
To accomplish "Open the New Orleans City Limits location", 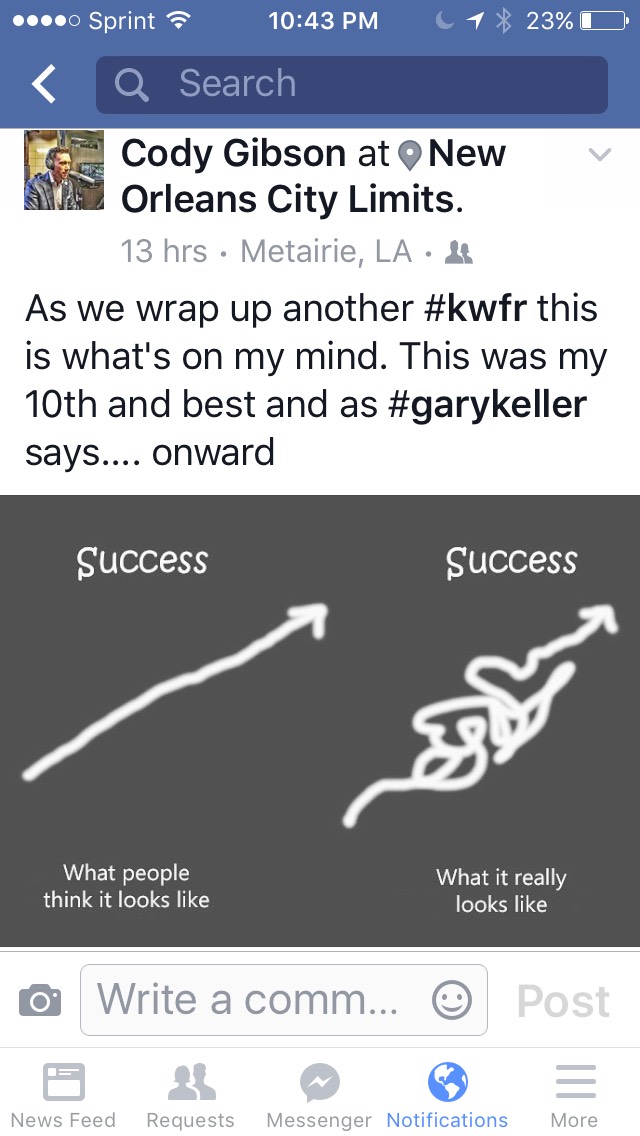I will pos(314,177).
